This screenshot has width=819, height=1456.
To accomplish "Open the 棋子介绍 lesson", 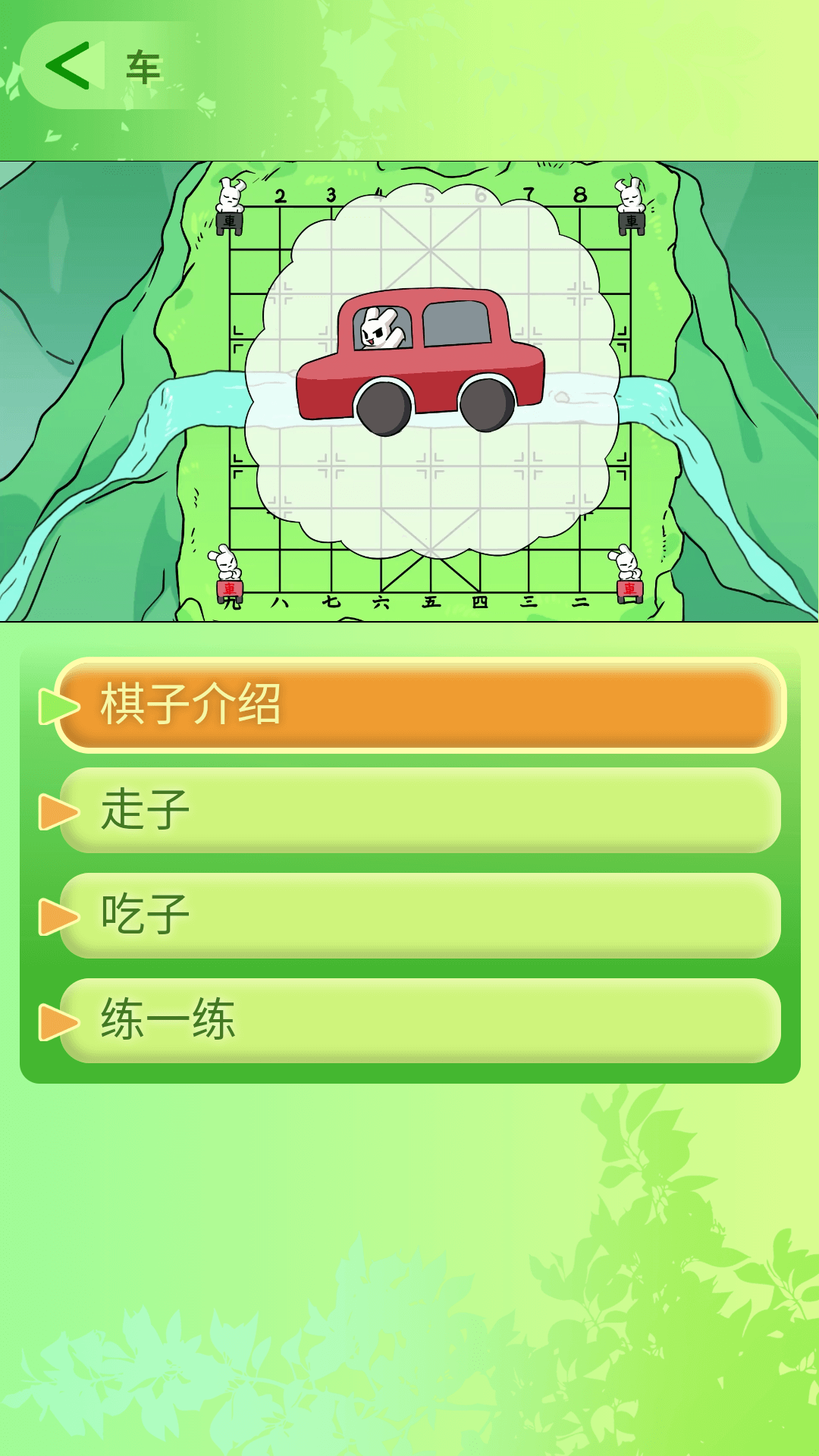I will (x=419, y=705).
